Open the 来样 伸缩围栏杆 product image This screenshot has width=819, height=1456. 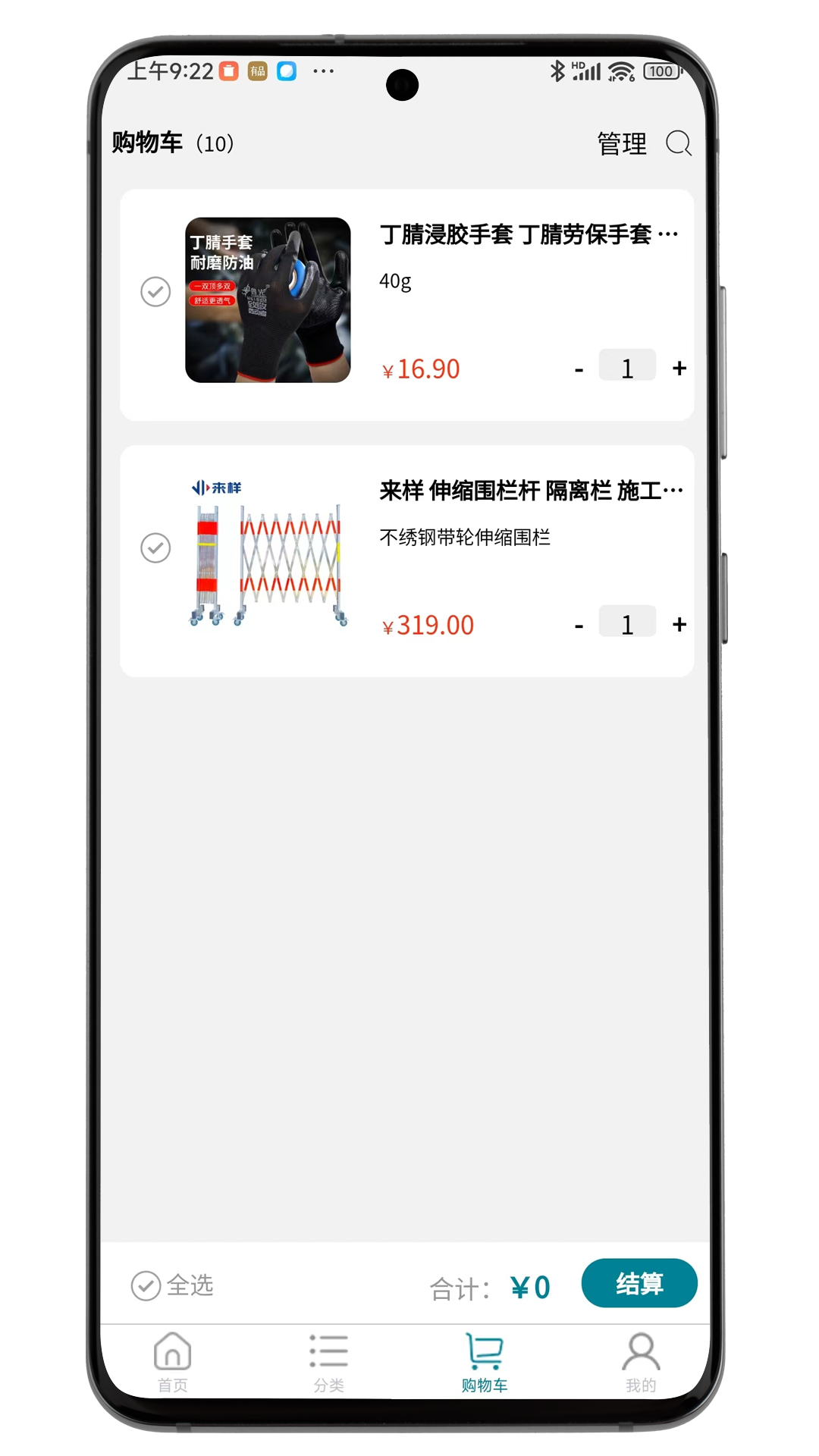tap(268, 555)
